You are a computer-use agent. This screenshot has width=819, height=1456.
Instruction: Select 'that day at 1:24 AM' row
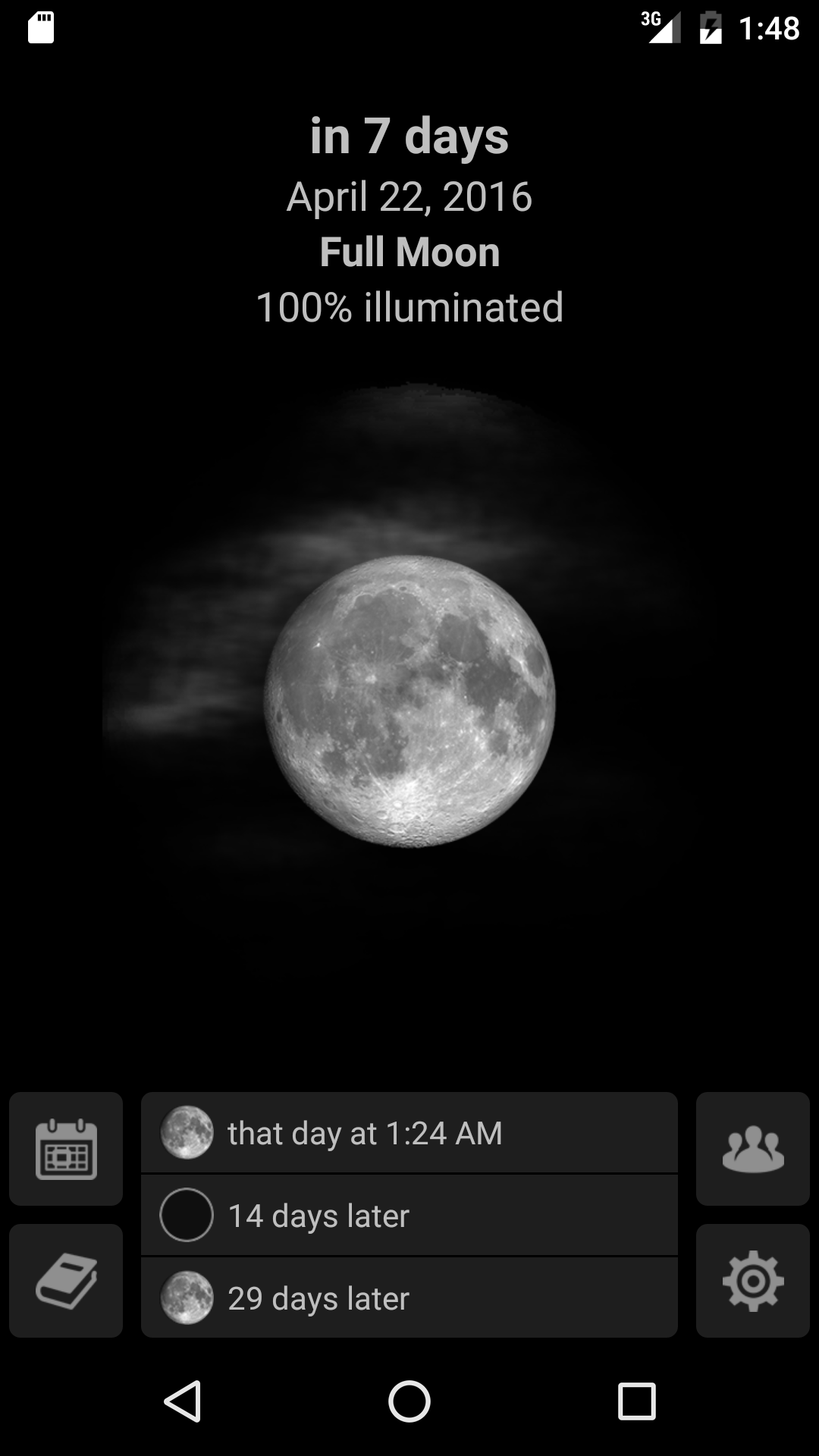tap(409, 1133)
